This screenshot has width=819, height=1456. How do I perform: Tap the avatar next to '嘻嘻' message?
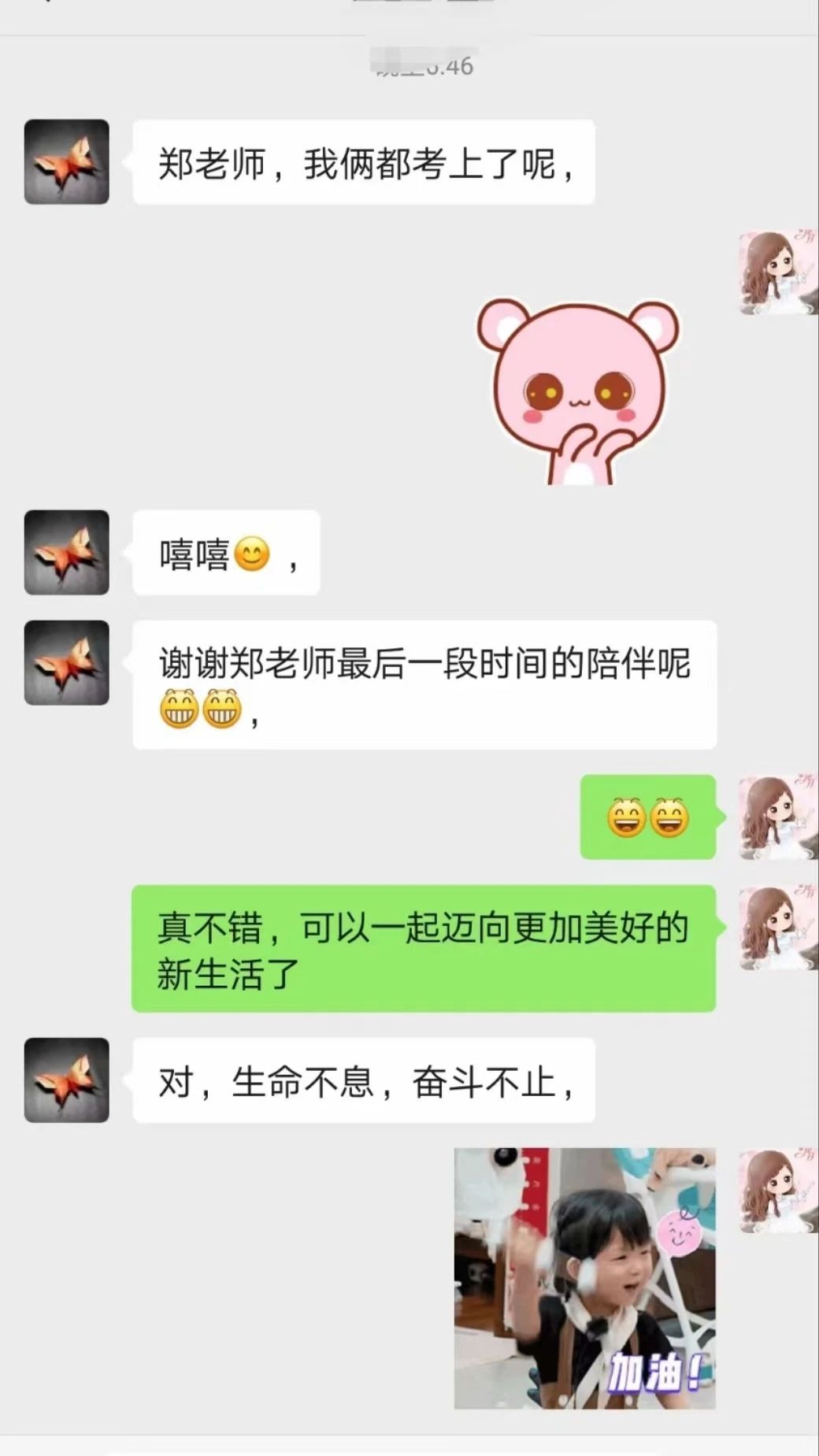point(67,552)
